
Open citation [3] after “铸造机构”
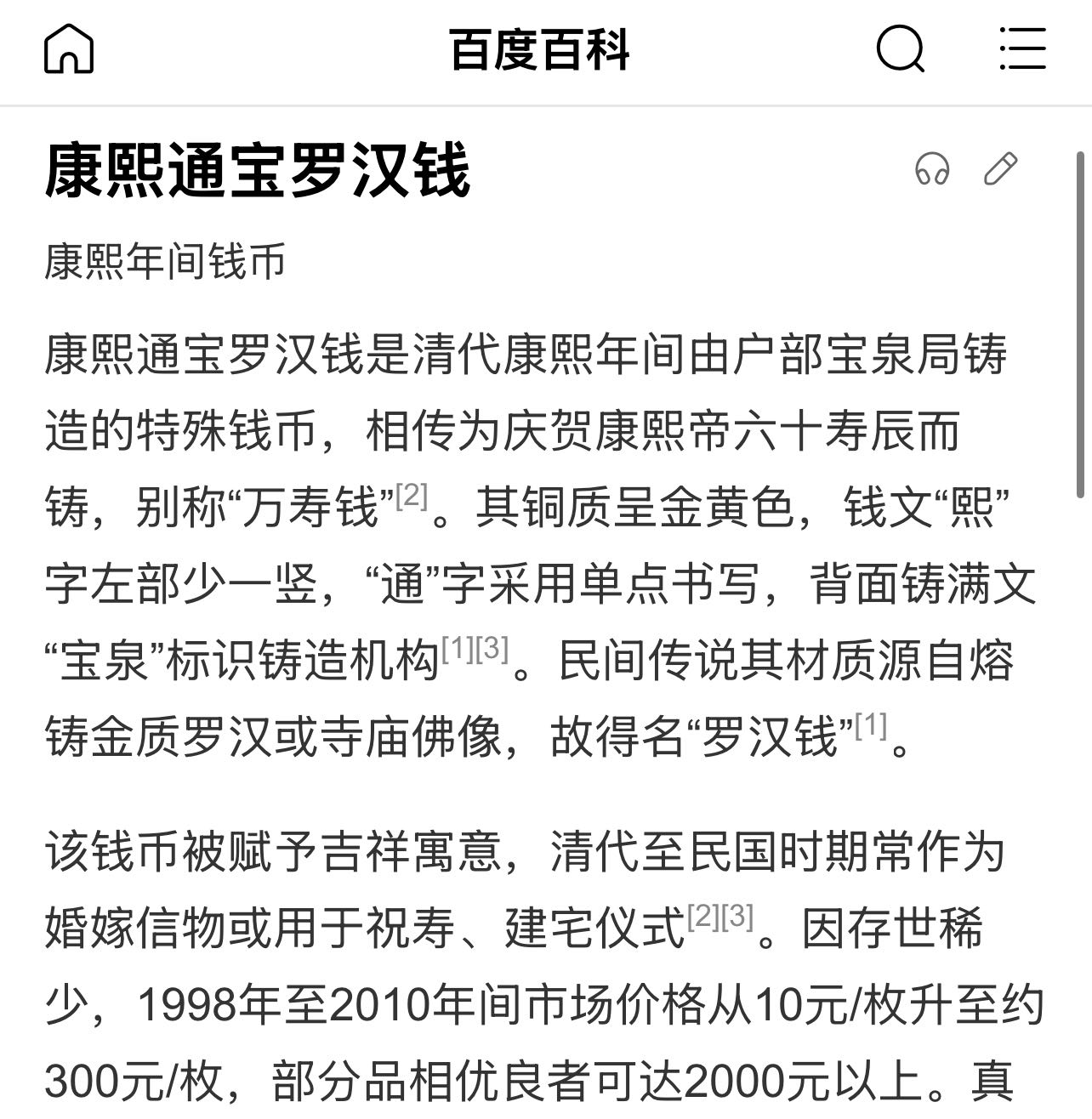pos(492,650)
